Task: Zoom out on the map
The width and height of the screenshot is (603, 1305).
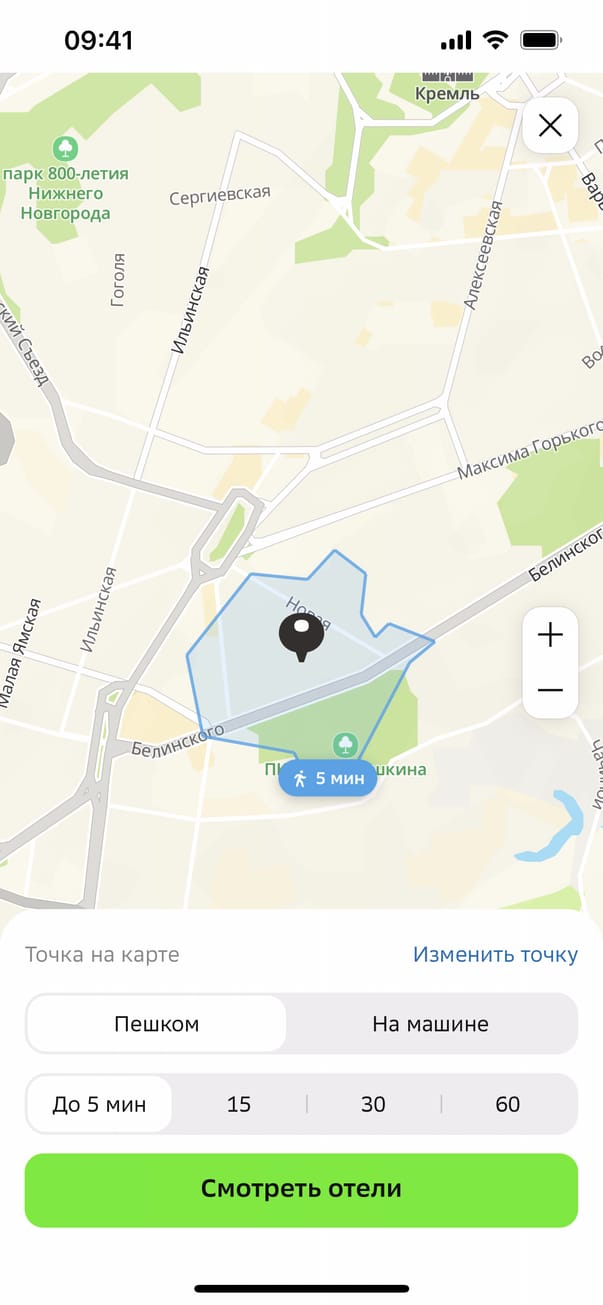Action: [x=550, y=690]
